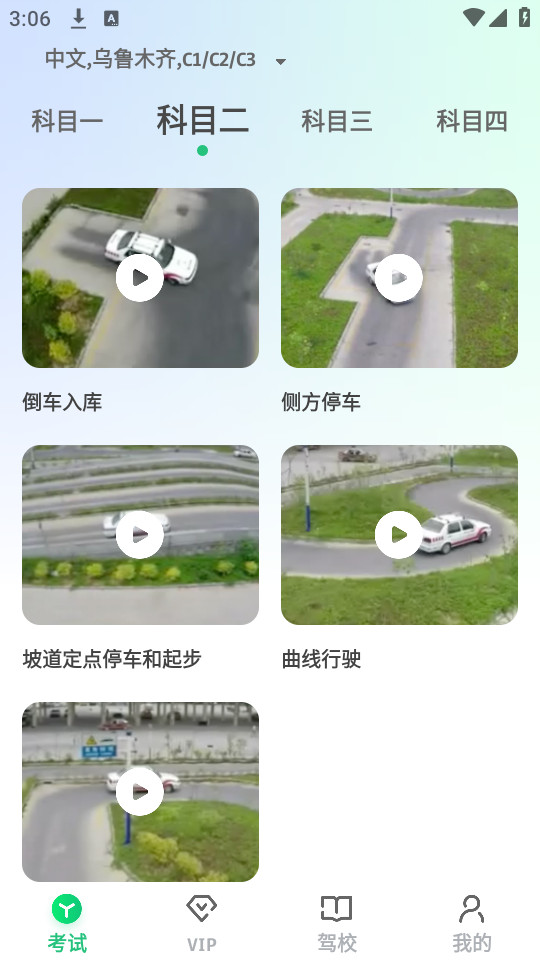Tap the 考试 bottom navigation item
This screenshot has width=540, height=960.
pos(67,924)
